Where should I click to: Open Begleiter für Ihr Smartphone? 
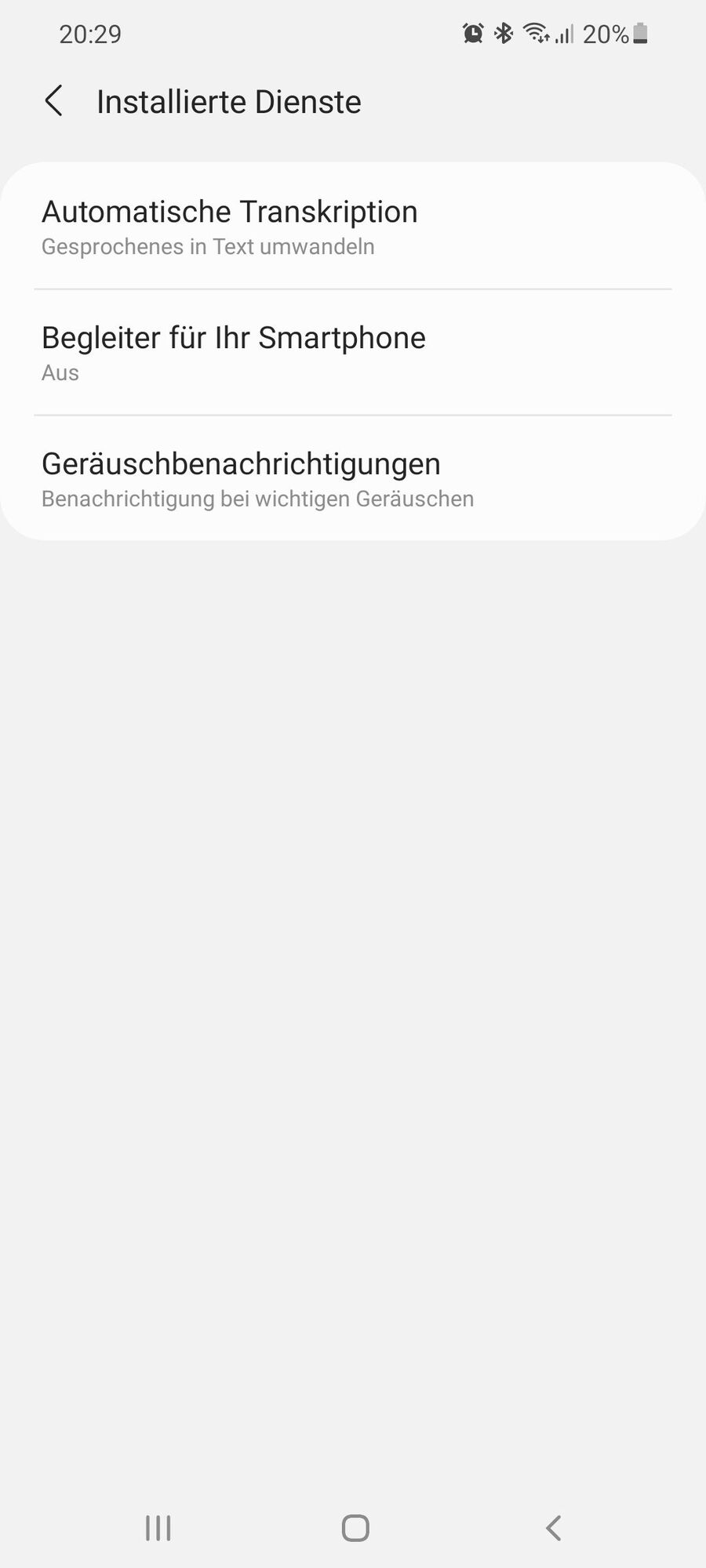click(353, 353)
